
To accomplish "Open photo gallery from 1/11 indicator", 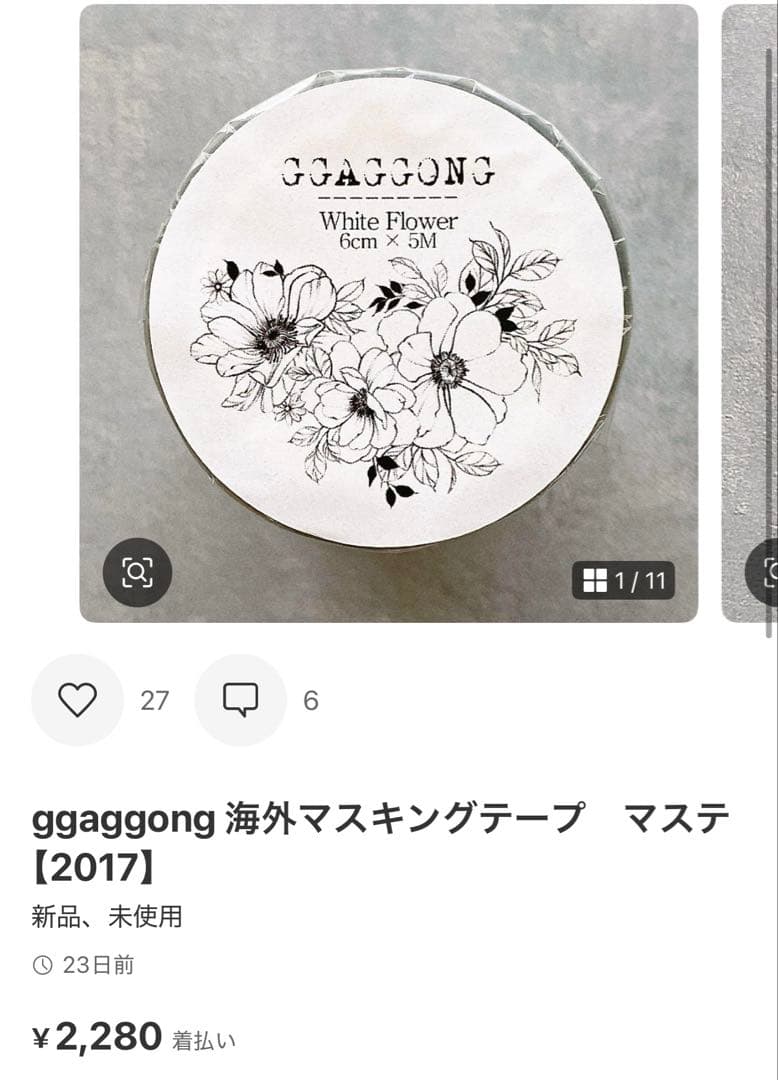I will tap(623, 580).
